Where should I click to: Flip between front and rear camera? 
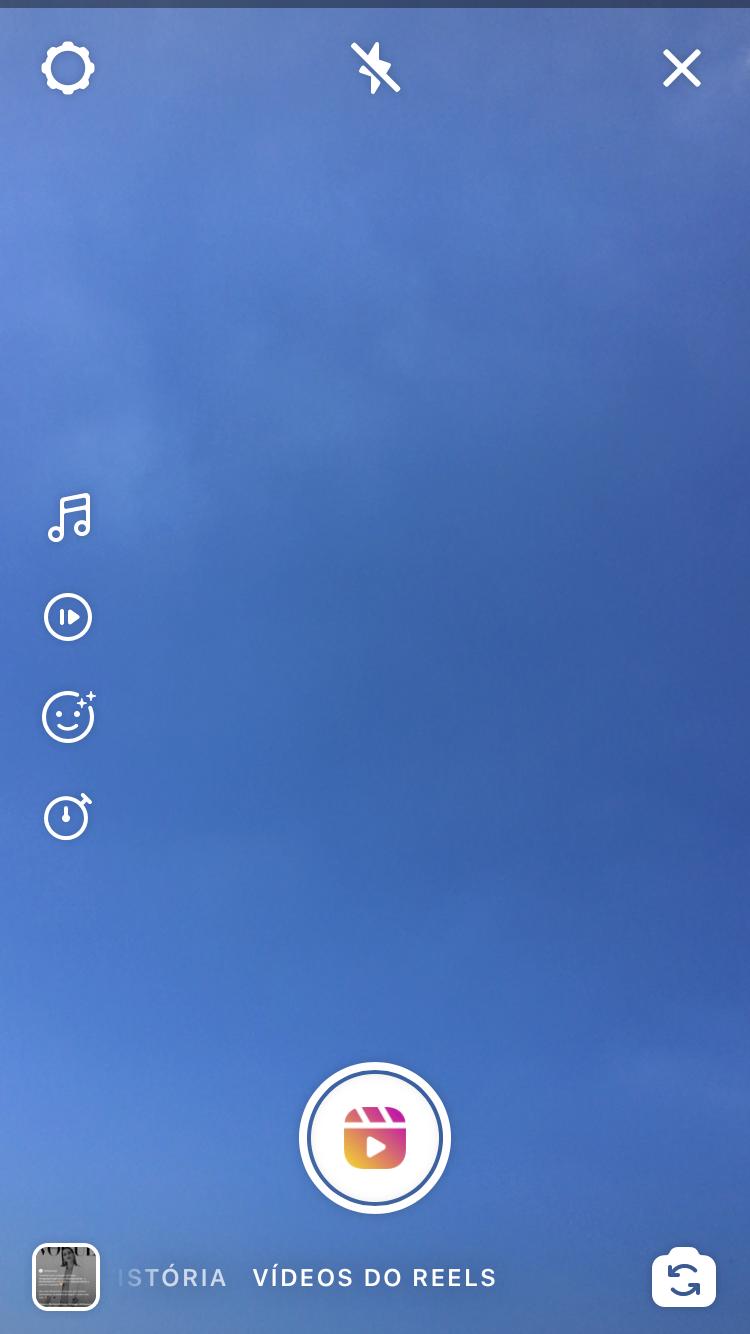684,1277
